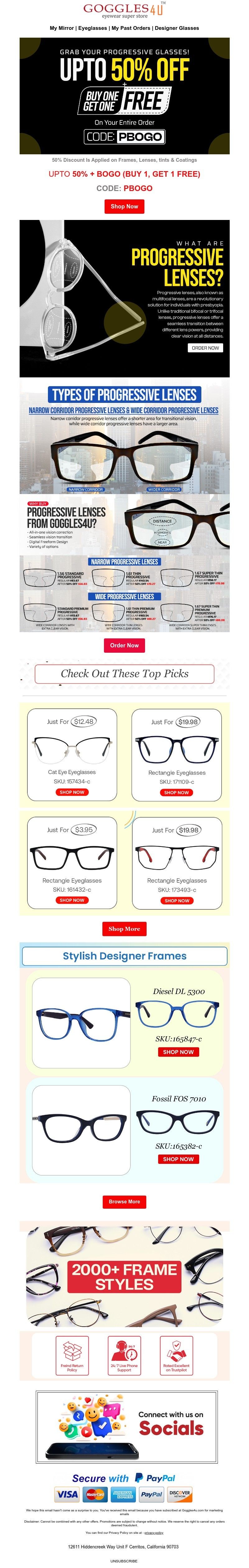Shop the Fossil FOS 7010 frame
This screenshot has width=249, height=1568.
(178, 1159)
